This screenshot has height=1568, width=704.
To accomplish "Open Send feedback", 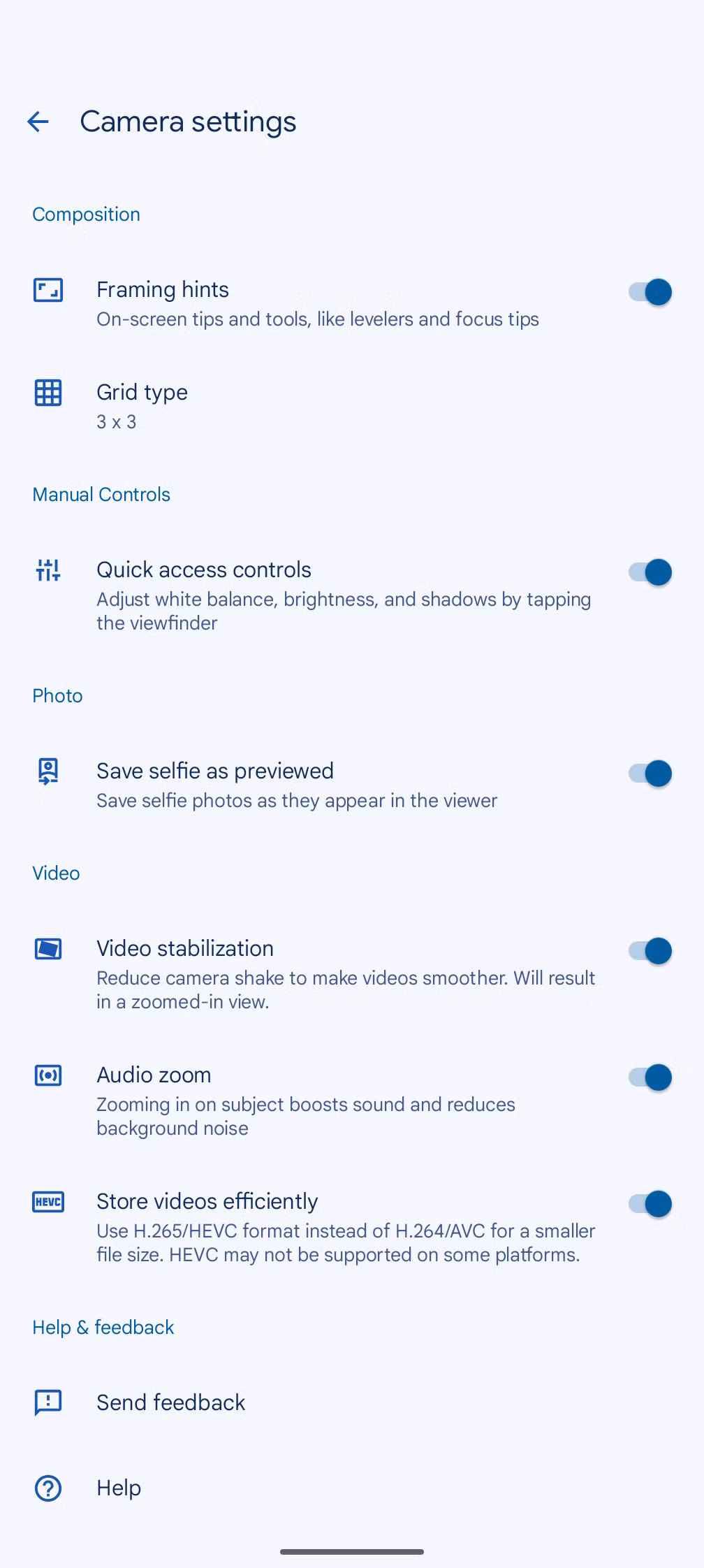I will pos(171,1402).
